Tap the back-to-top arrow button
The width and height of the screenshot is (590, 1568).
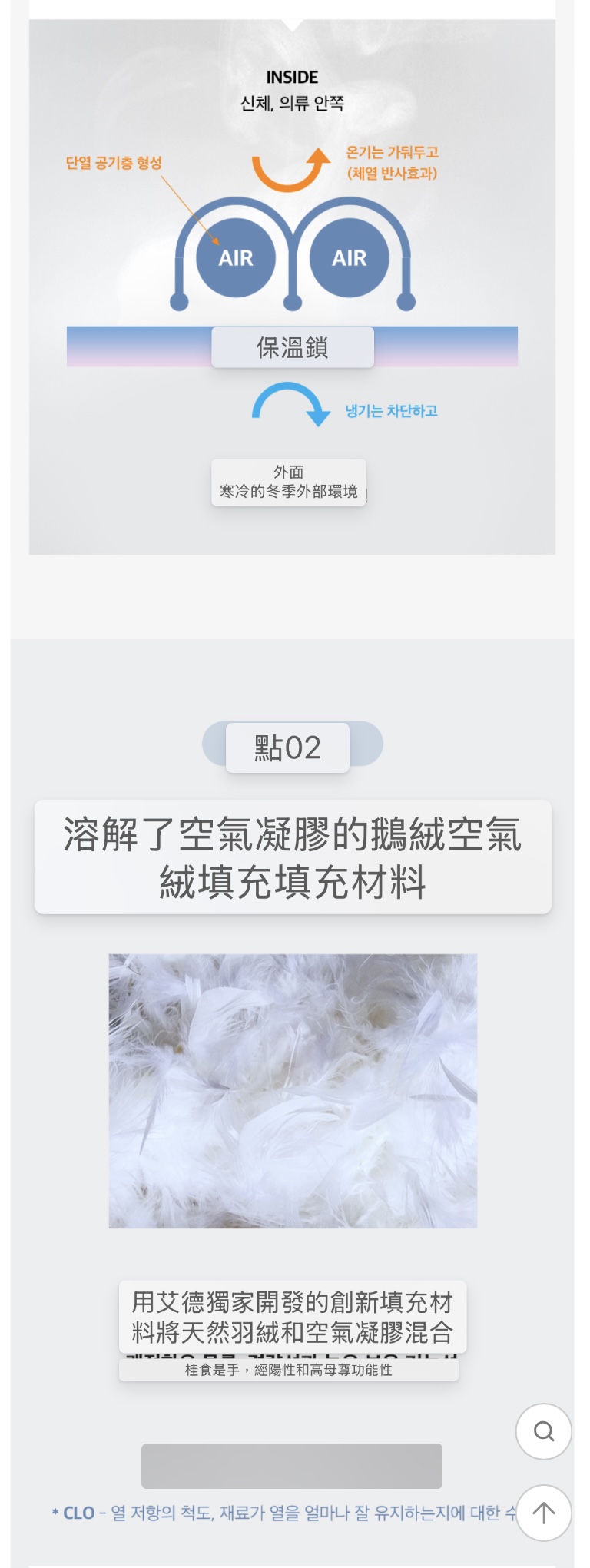click(x=544, y=1512)
